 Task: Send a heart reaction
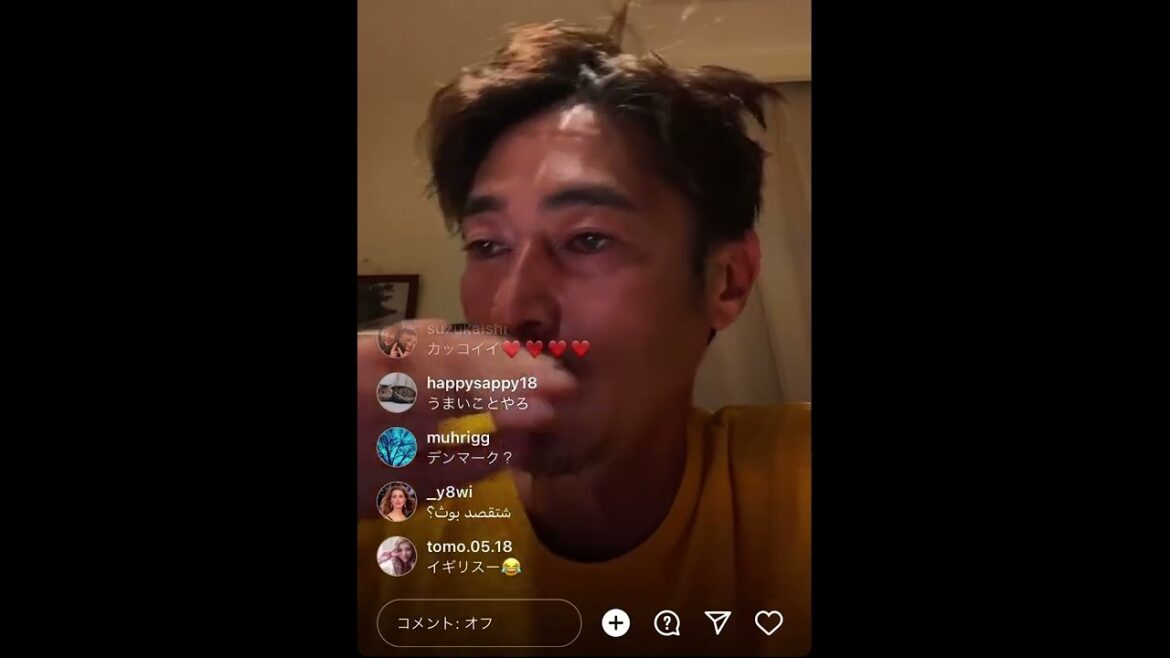point(768,623)
